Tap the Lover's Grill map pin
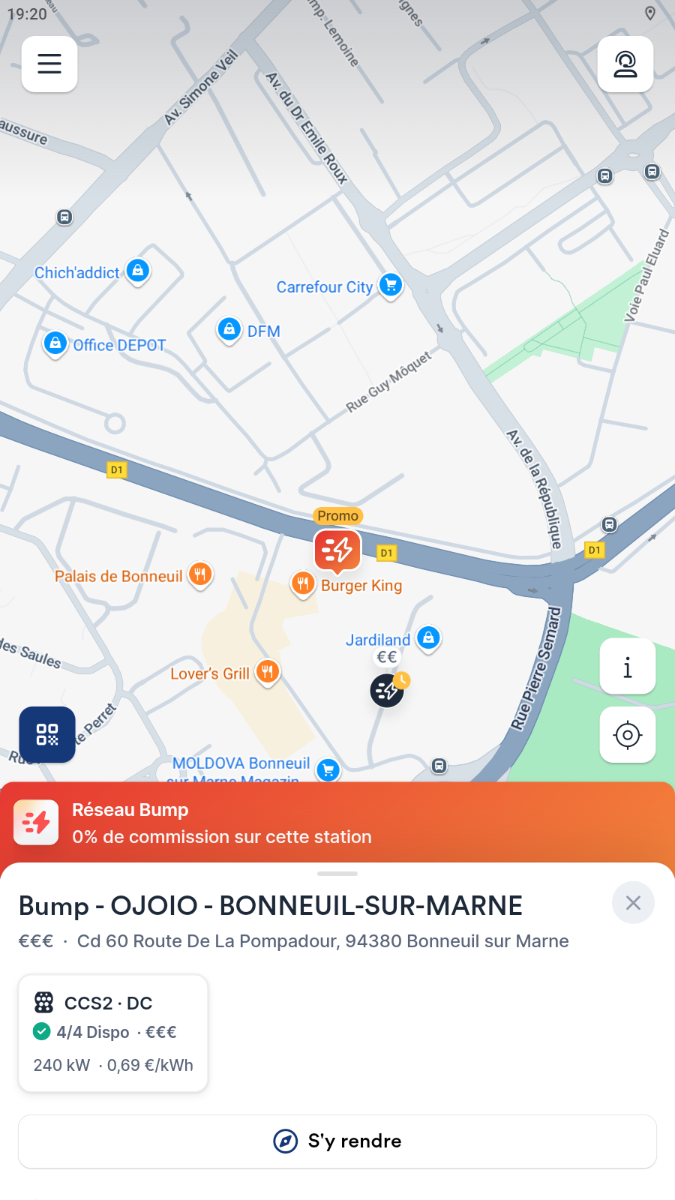The height and width of the screenshot is (1200, 675). pos(266,673)
